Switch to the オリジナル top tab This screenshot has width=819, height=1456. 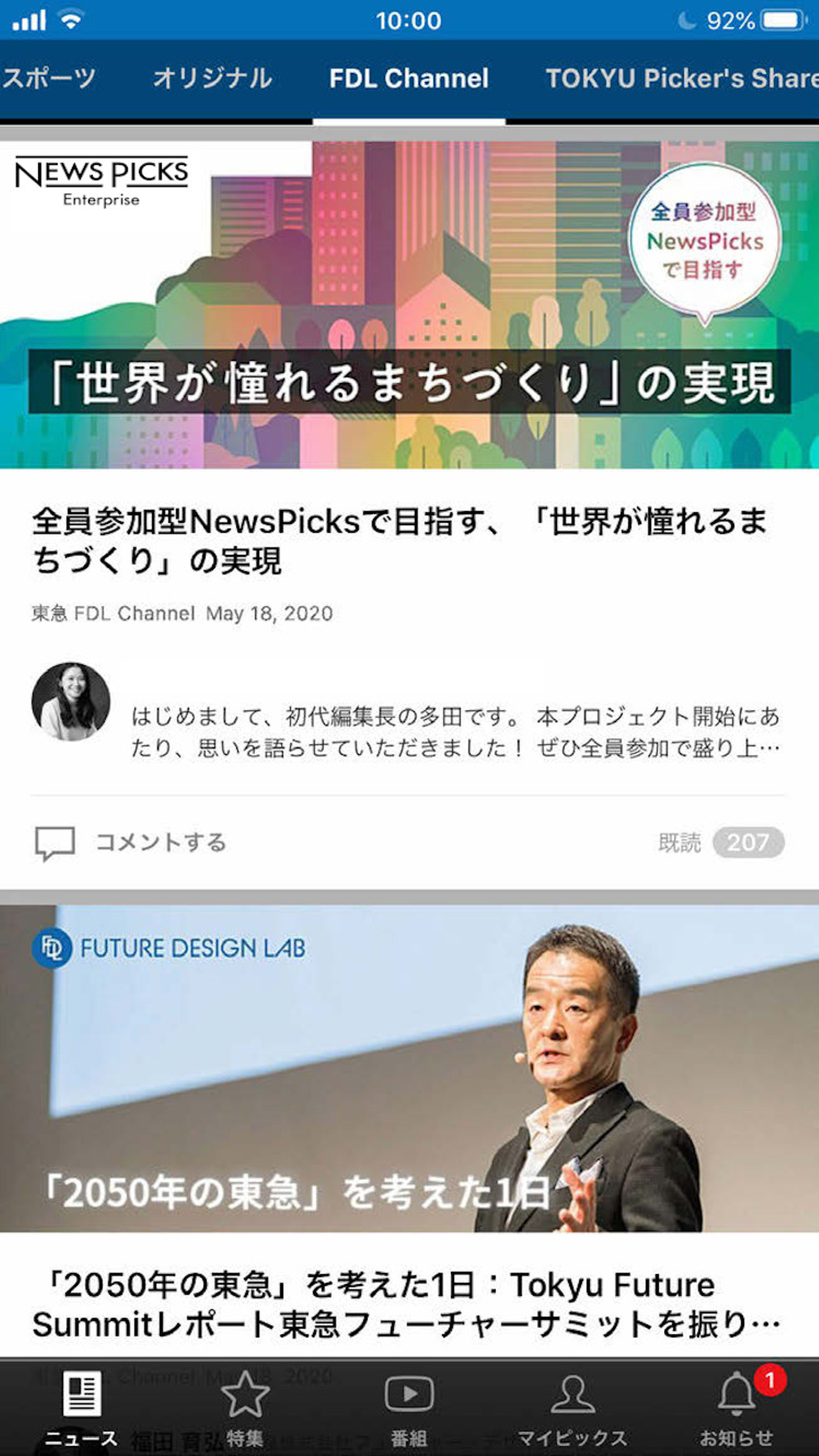coord(213,78)
